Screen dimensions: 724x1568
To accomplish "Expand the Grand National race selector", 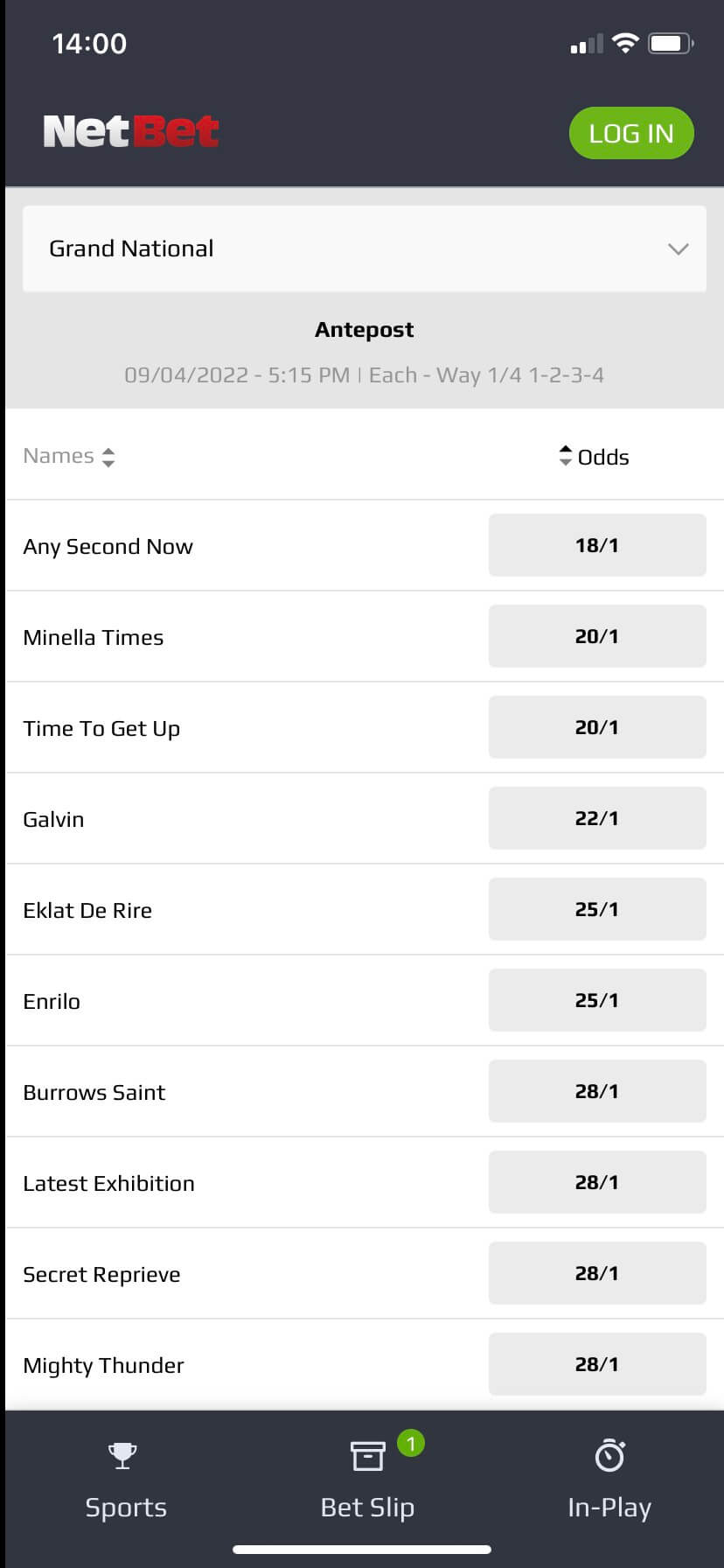I will click(x=364, y=248).
